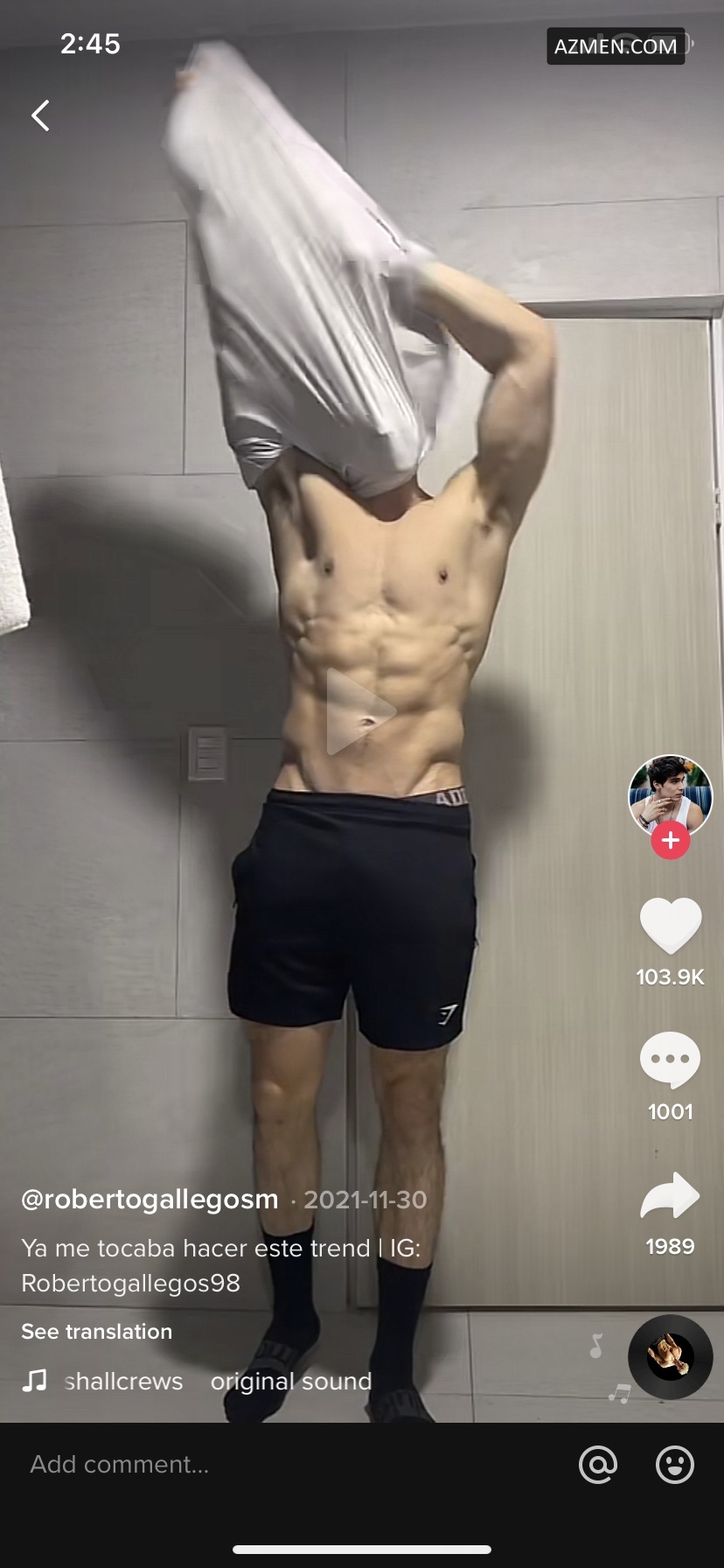Open the spinning sound disc
The image size is (724, 1568).
671,1357
